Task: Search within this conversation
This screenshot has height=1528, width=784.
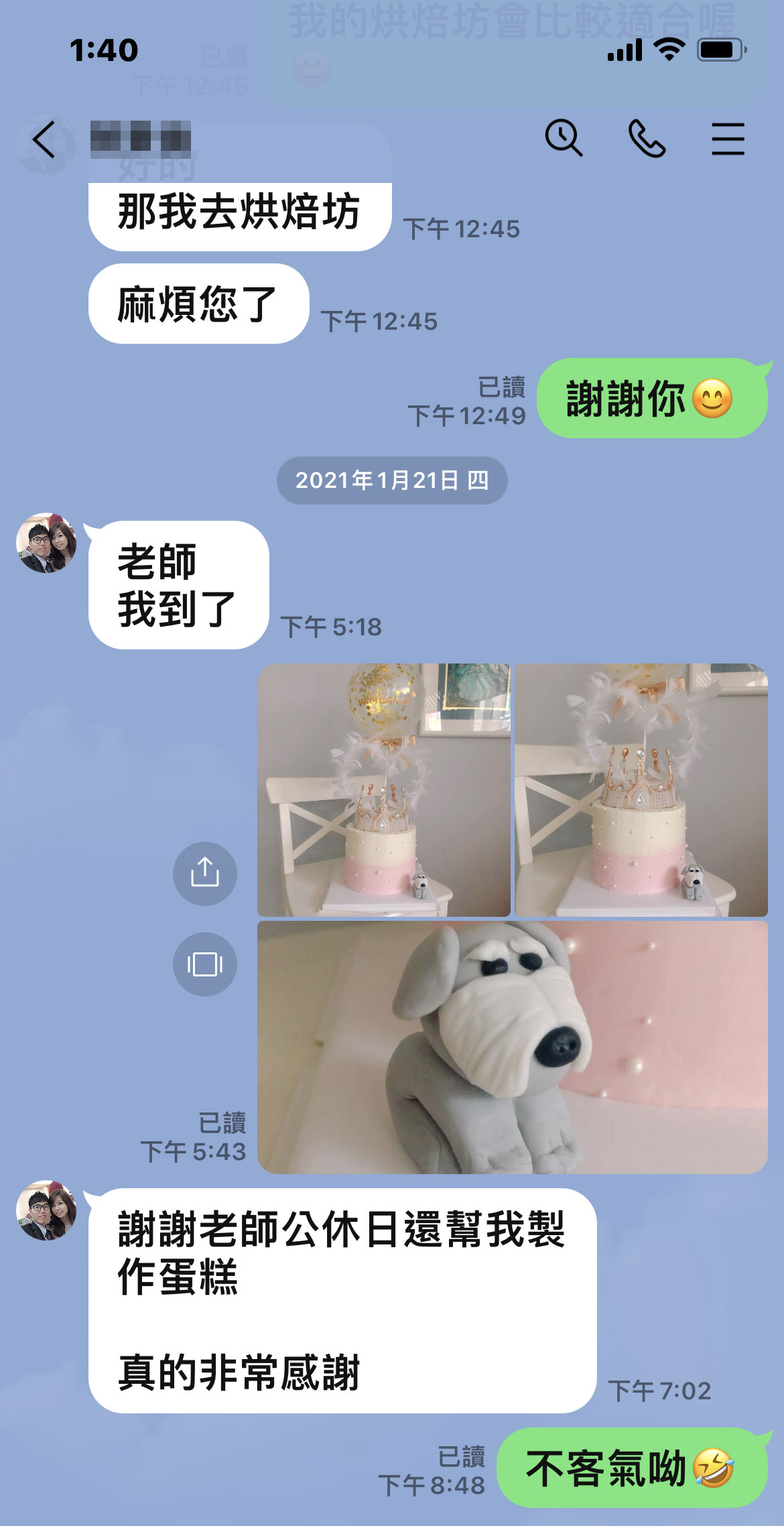Action: [x=563, y=138]
